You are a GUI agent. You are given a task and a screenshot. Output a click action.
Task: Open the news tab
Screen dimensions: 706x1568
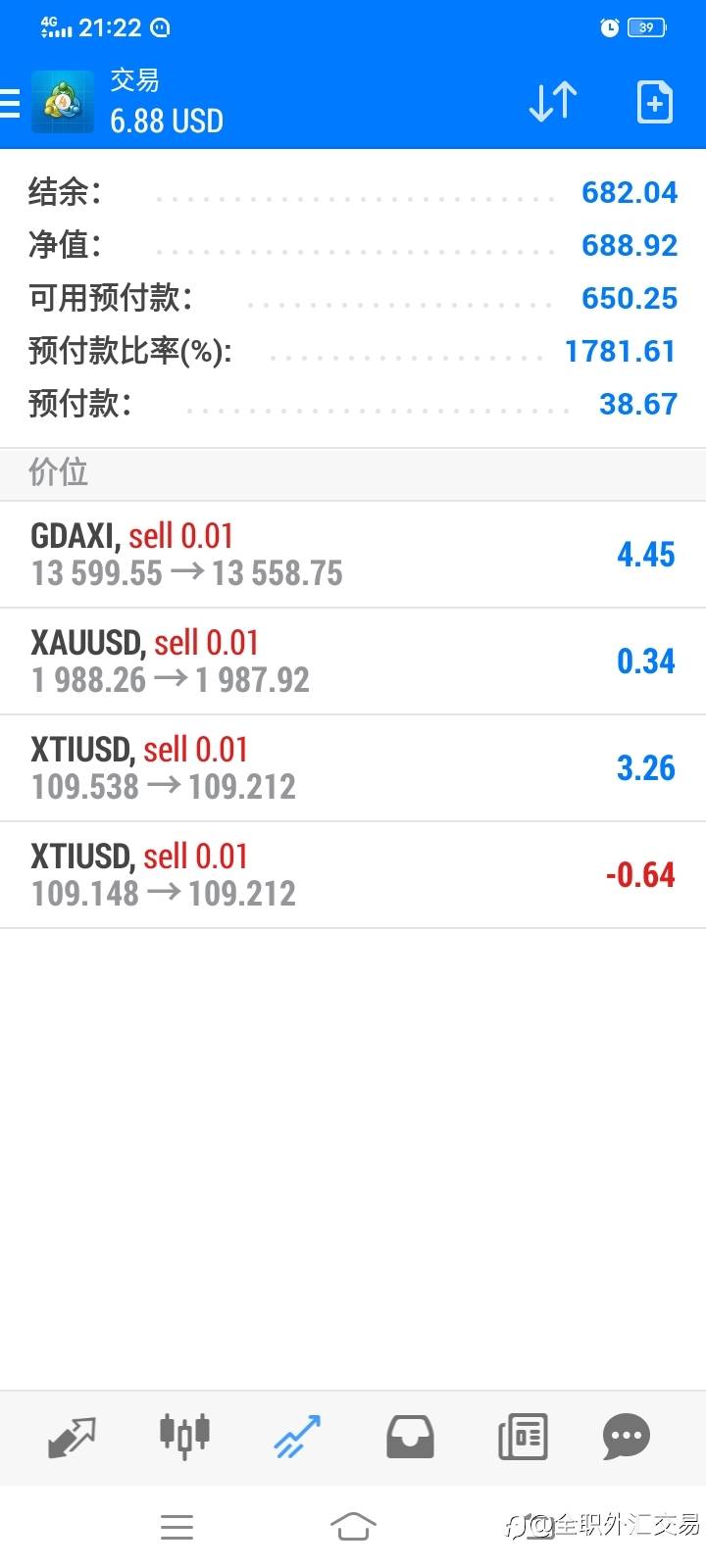(523, 1437)
